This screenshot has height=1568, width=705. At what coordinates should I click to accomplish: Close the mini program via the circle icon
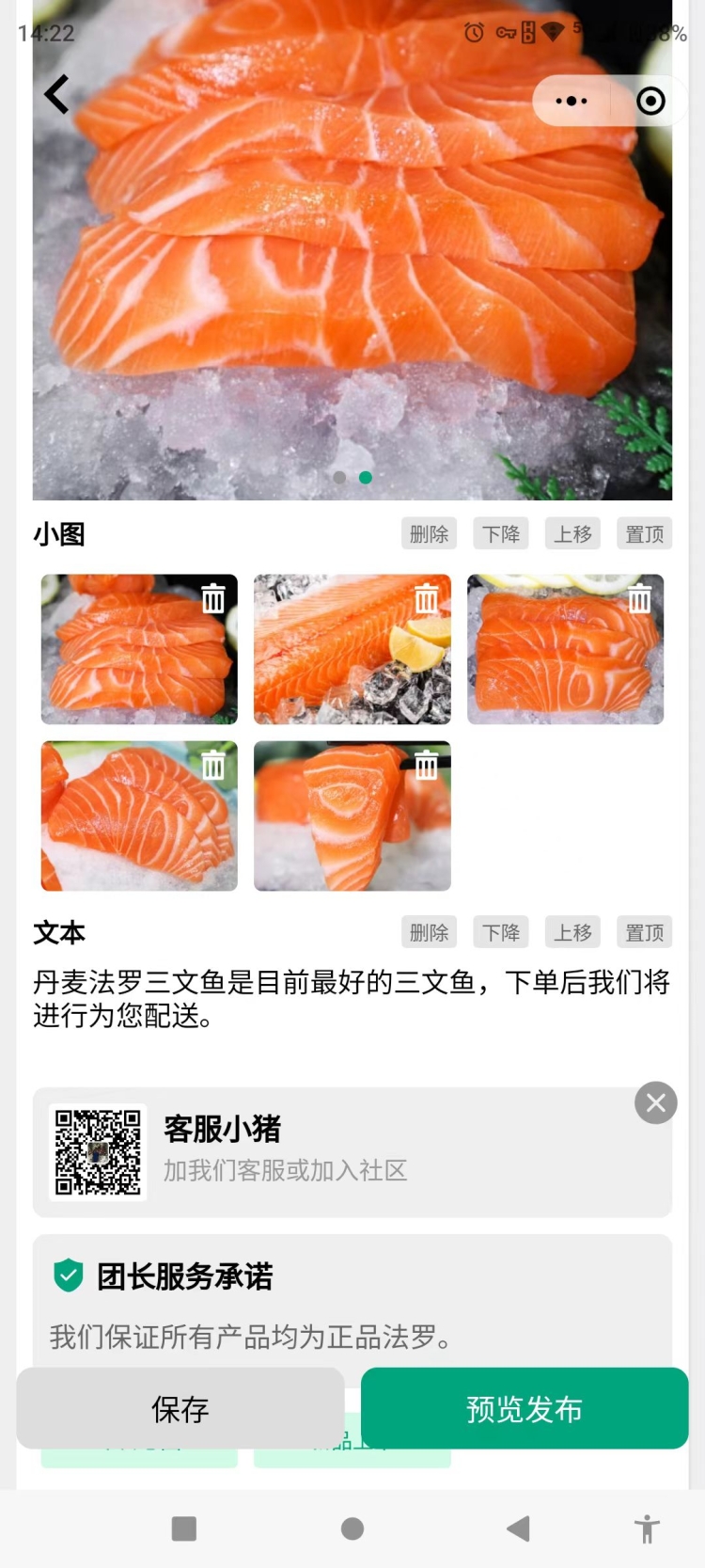650,102
